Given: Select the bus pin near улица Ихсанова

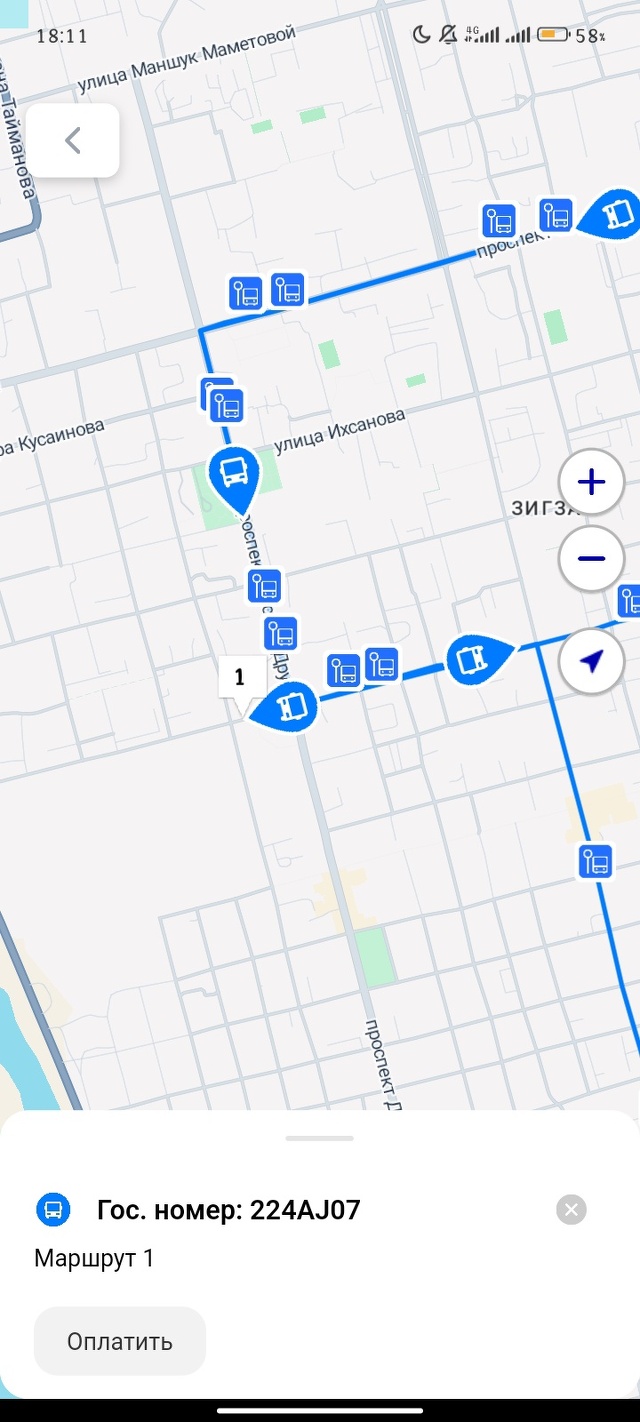Looking at the screenshot, I should pos(234,472).
